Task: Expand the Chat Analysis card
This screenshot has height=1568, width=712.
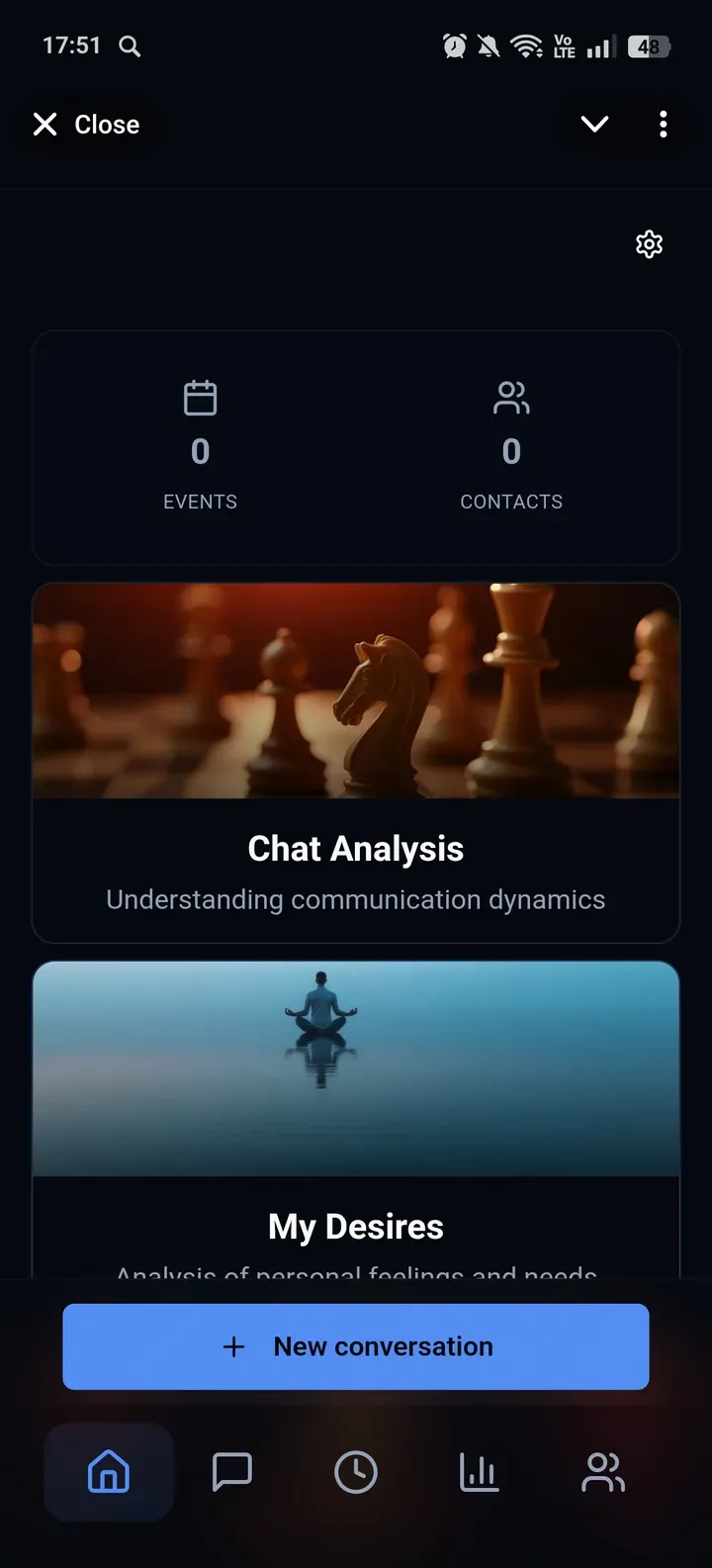Action: pyautogui.click(x=356, y=849)
